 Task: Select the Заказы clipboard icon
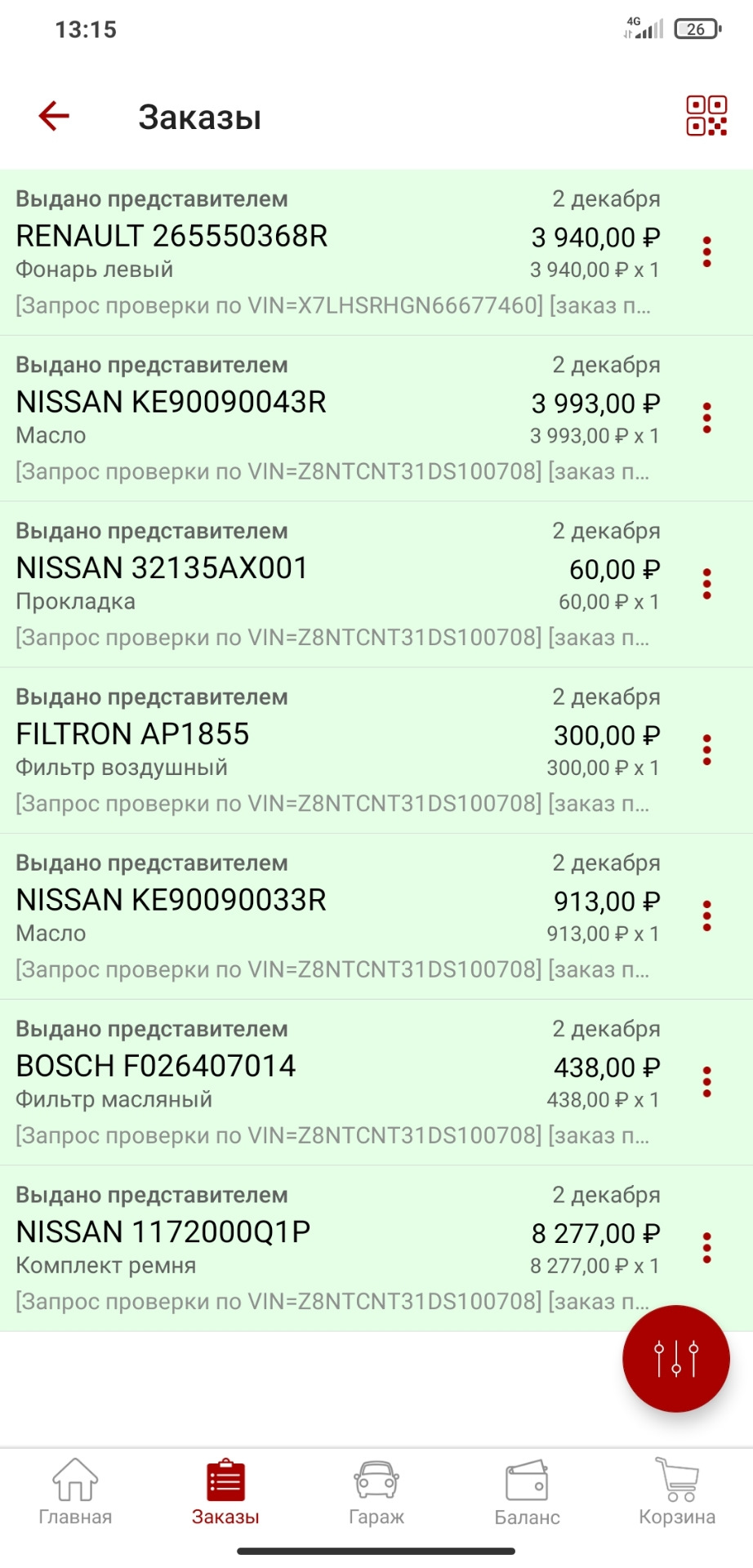pyautogui.click(x=225, y=1478)
